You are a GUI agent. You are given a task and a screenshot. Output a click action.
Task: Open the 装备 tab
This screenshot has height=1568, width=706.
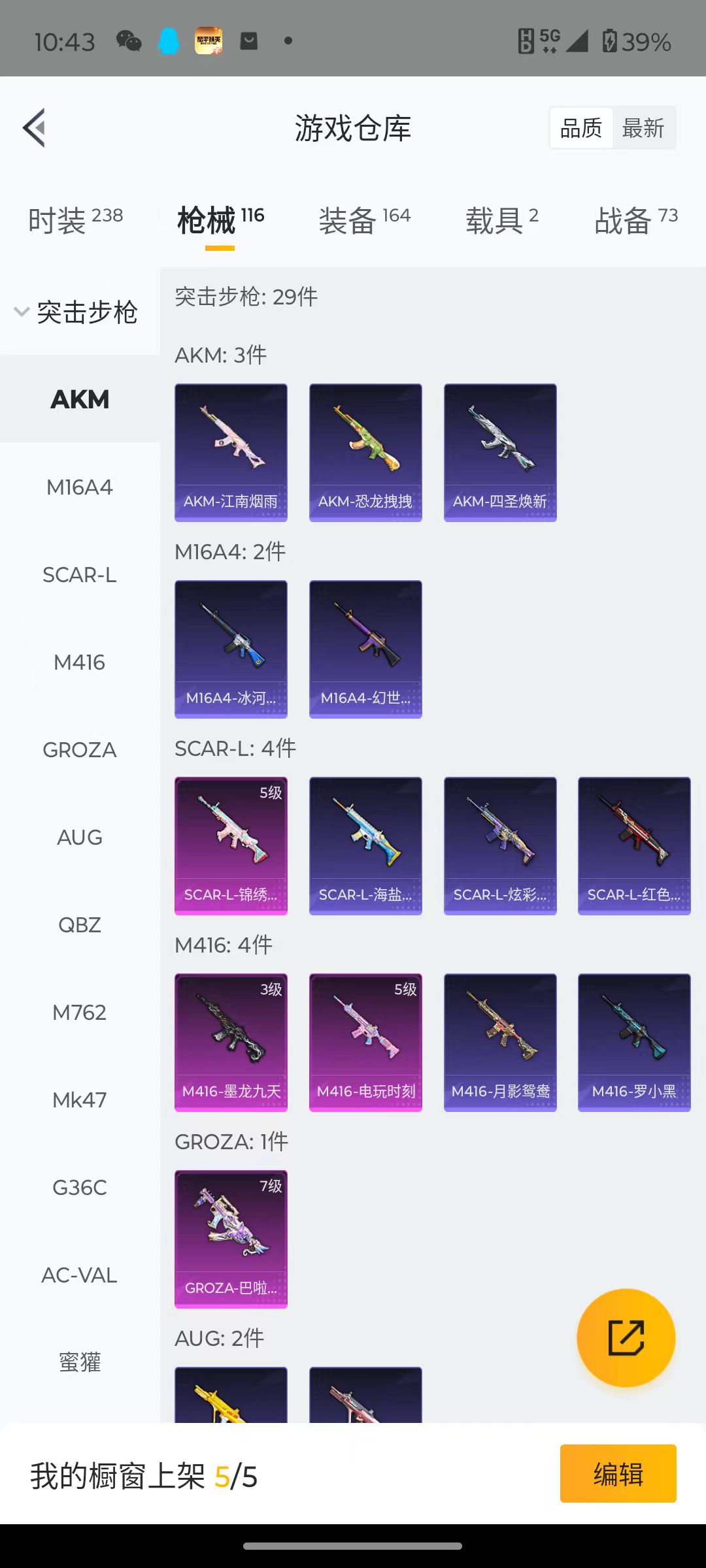tap(365, 220)
